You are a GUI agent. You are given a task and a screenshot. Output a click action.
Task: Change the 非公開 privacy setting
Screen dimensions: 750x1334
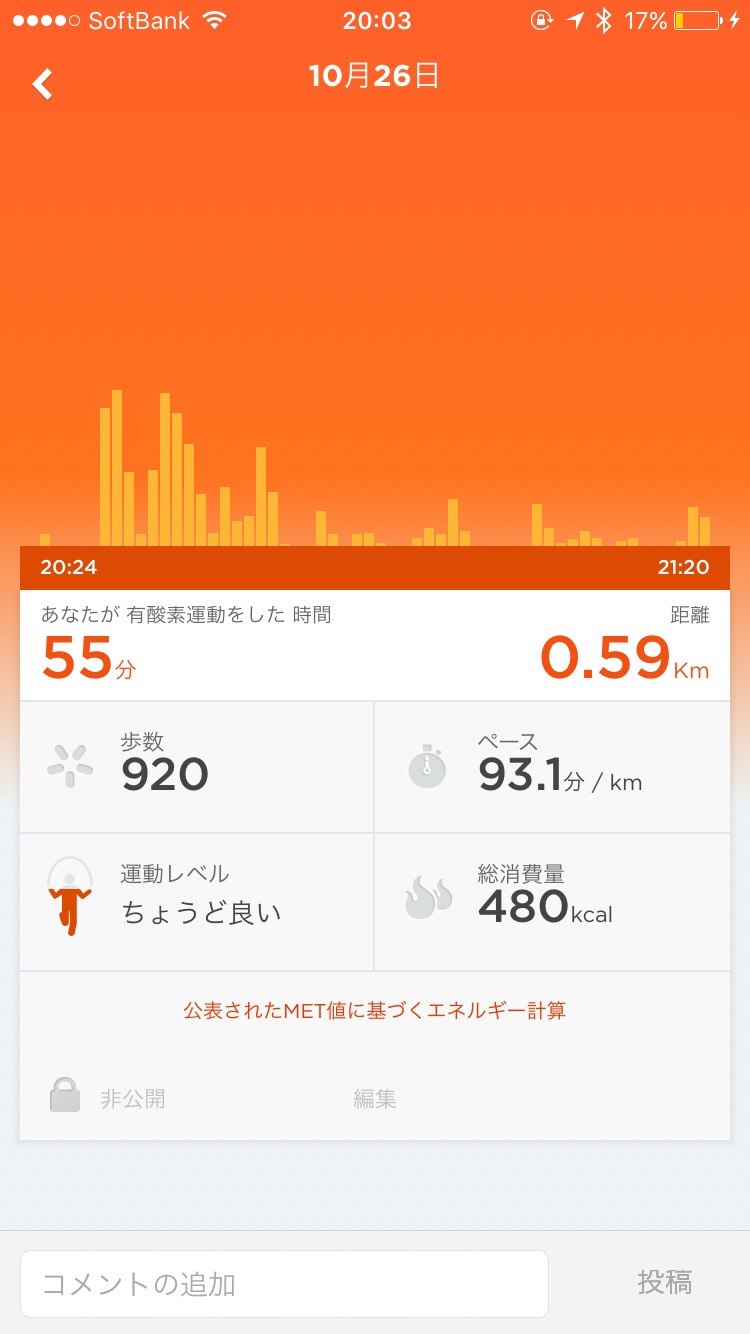[108, 1098]
